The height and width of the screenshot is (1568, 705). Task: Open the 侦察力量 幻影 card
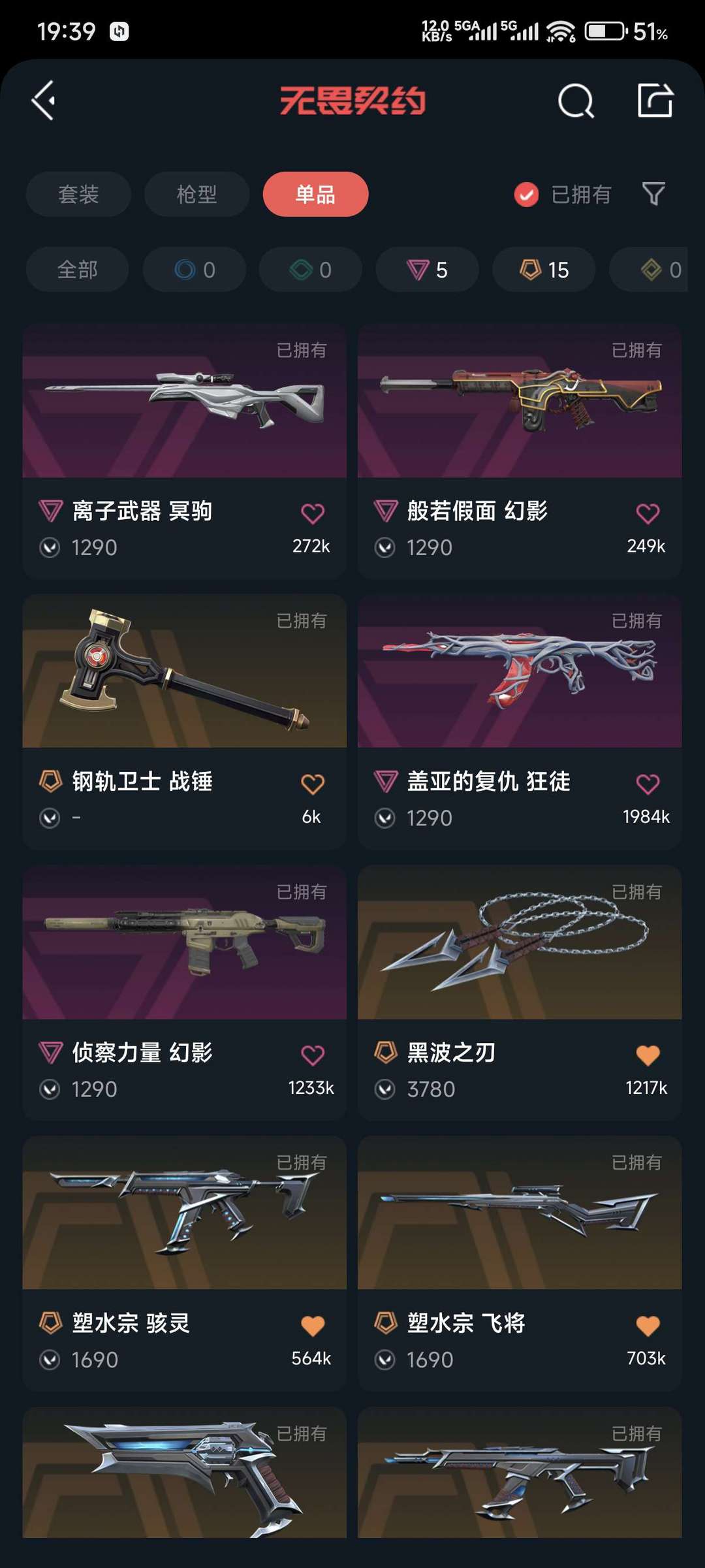[184, 993]
